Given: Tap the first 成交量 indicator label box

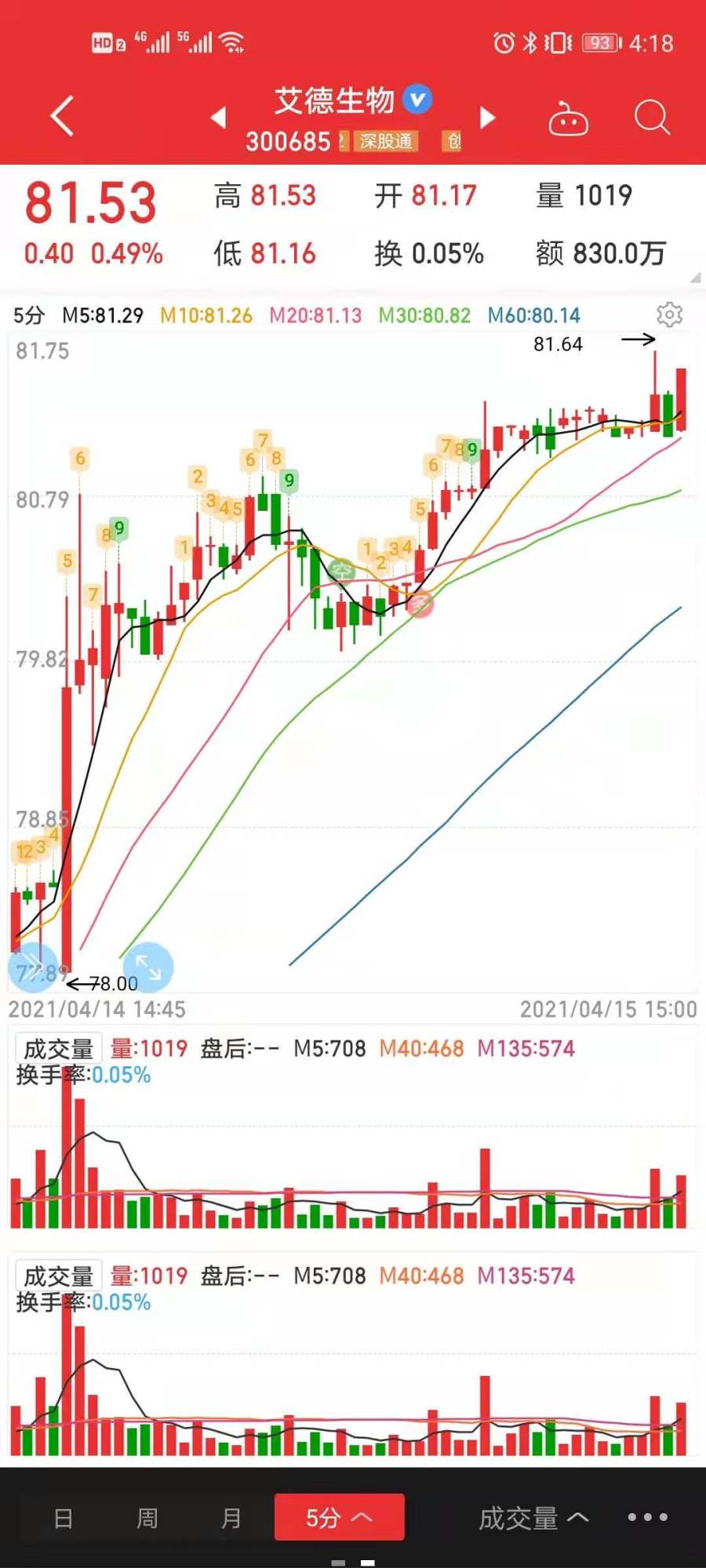Looking at the screenshot, I should [x=59, y=1047].
